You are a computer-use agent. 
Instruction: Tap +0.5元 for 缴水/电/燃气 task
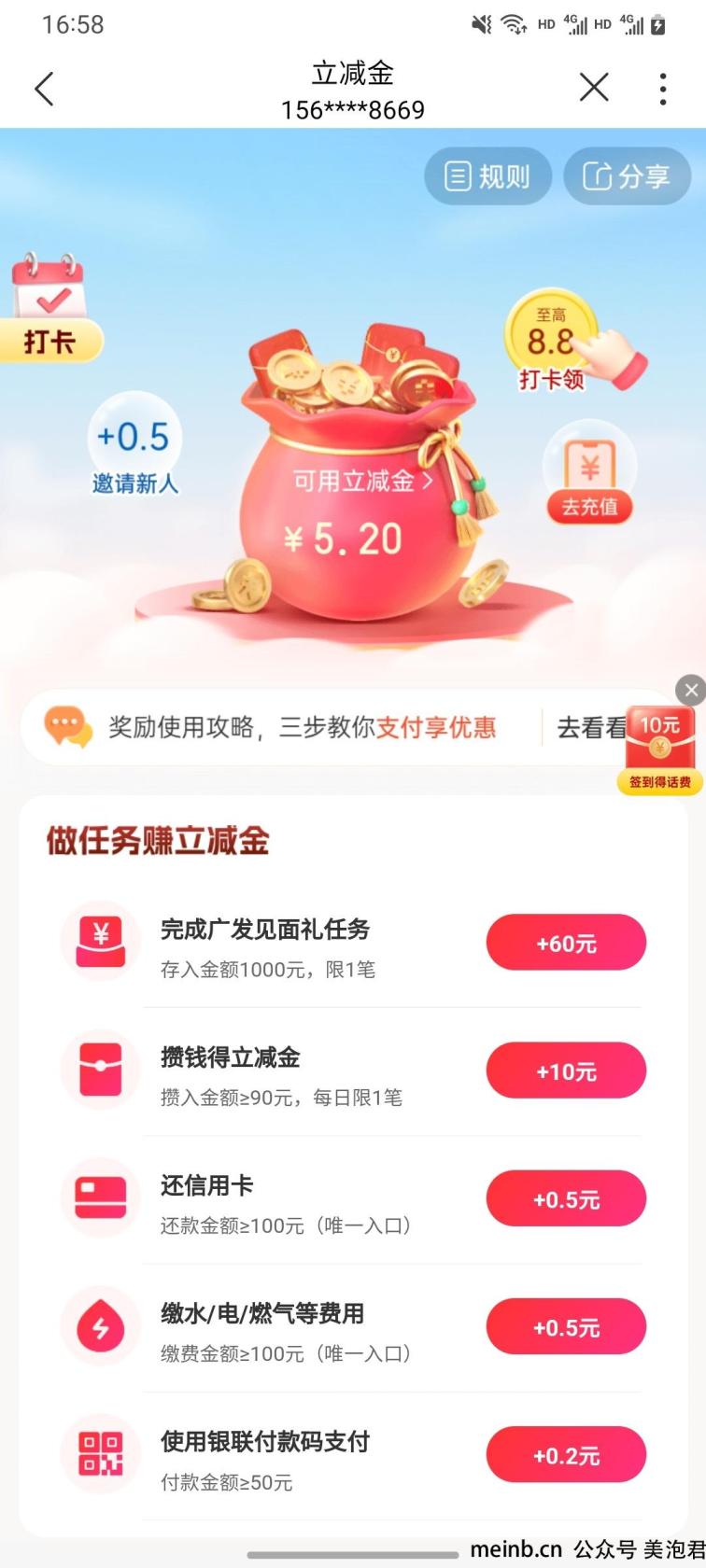(566, 1326)
